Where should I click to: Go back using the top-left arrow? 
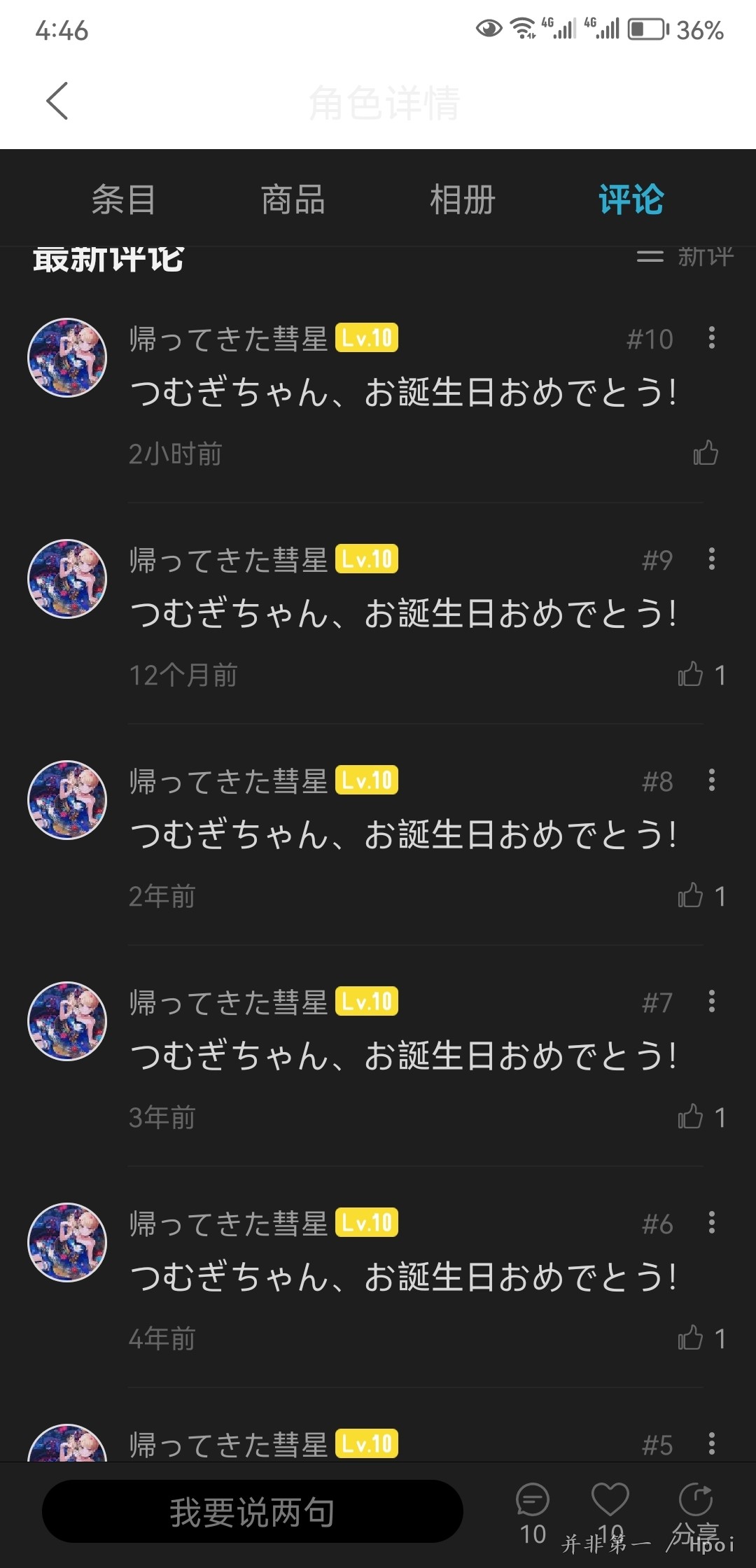[57, 101]
